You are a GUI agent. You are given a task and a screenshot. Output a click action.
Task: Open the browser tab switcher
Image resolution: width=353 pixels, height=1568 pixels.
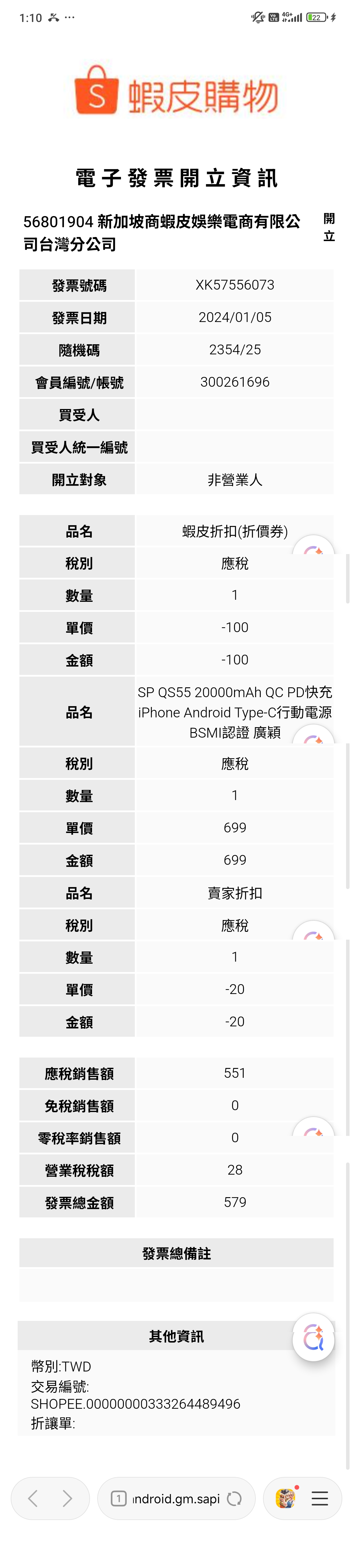(118, 1498)
